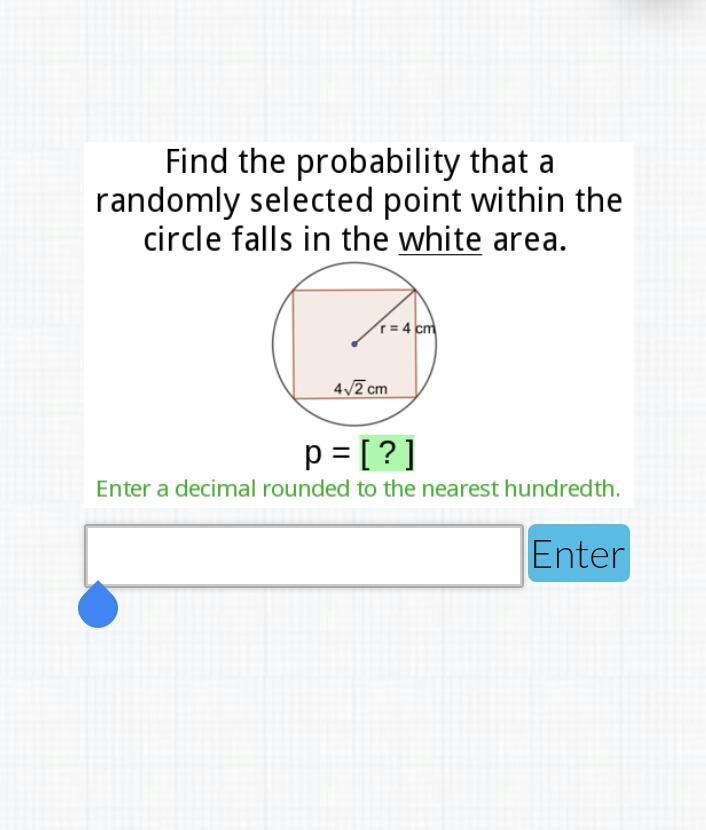Submit answer with the Enter button
The width and height of the screenshot is (706, 830).
coord(578,553)
